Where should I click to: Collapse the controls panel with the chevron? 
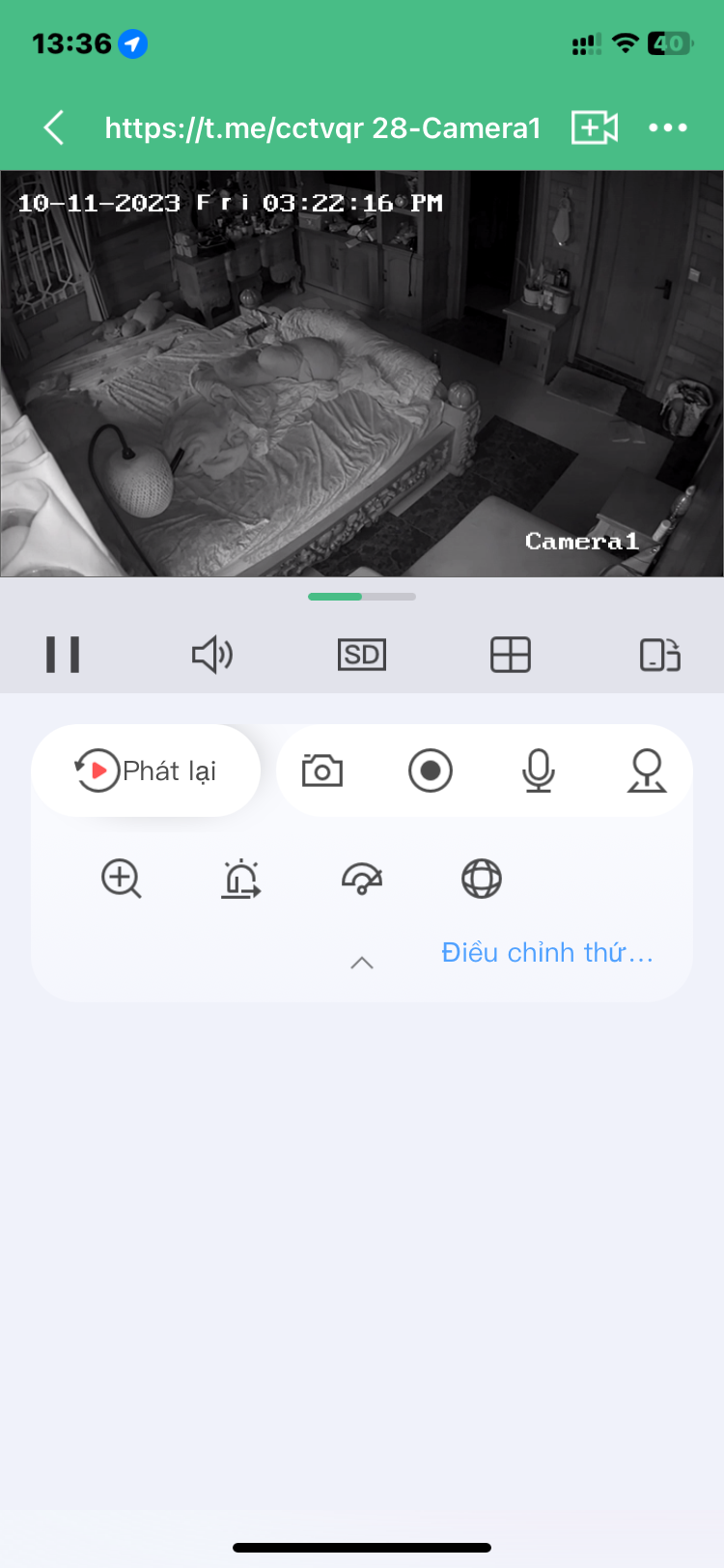pyautogui.click(x=362, y=963)
